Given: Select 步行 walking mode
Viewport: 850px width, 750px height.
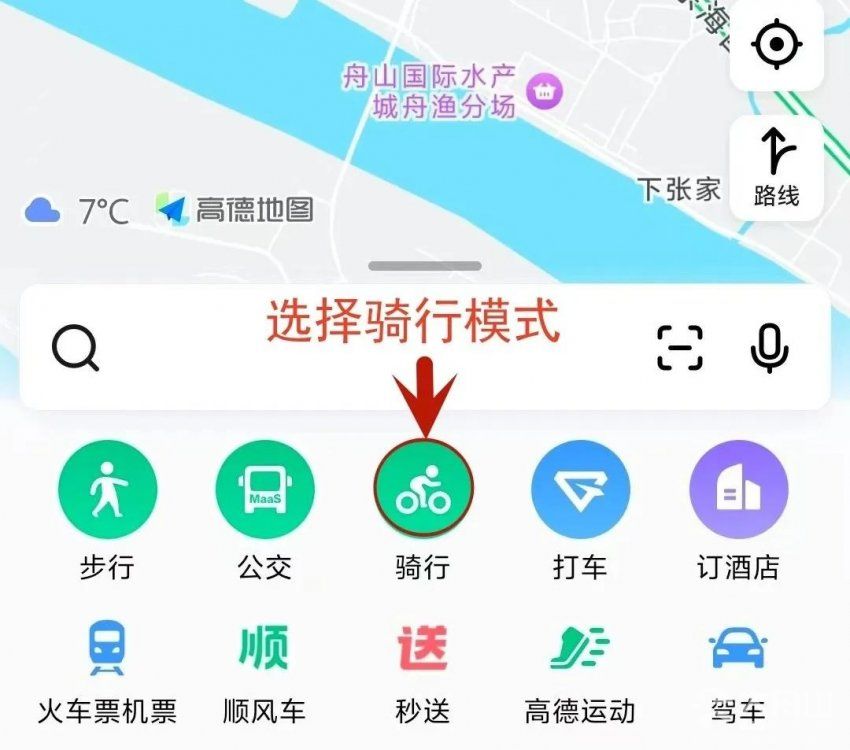Looking at the screenshot, I should [107, 490].
